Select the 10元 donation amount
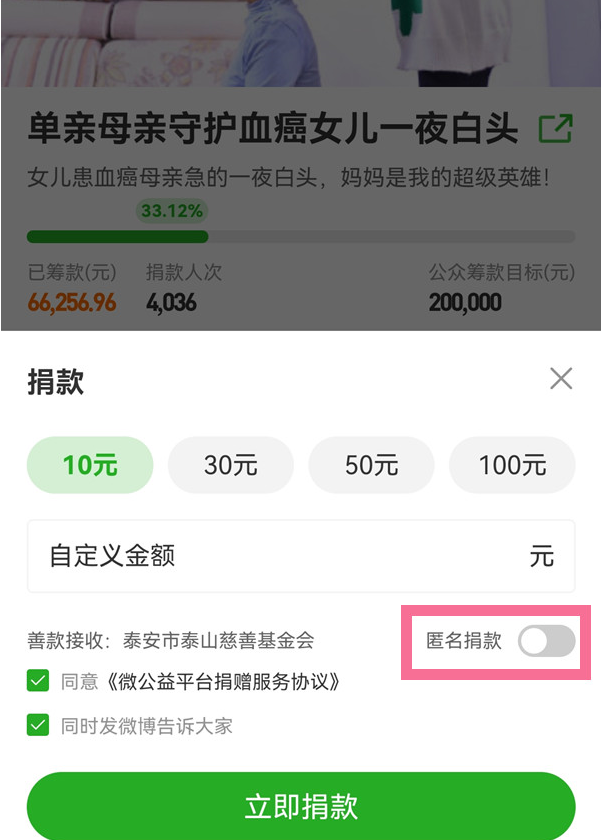The width and height of the screenshot is (601, 840). tap(90, 465)
